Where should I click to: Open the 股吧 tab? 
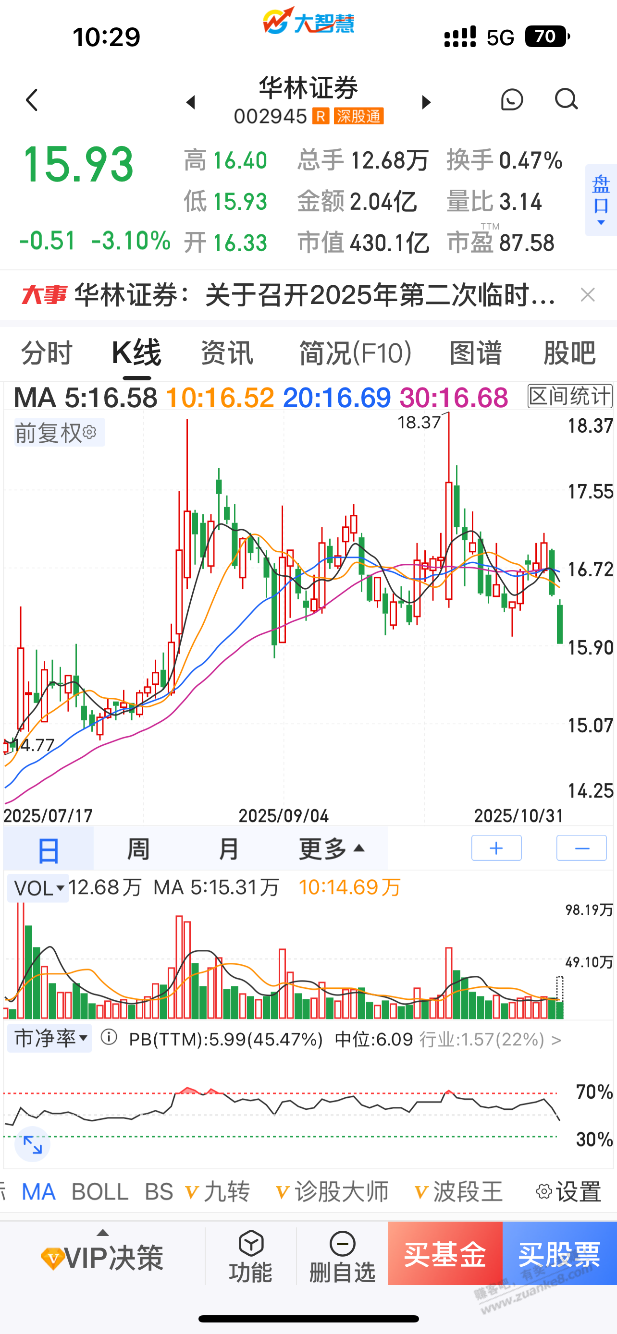click(569, 353)
